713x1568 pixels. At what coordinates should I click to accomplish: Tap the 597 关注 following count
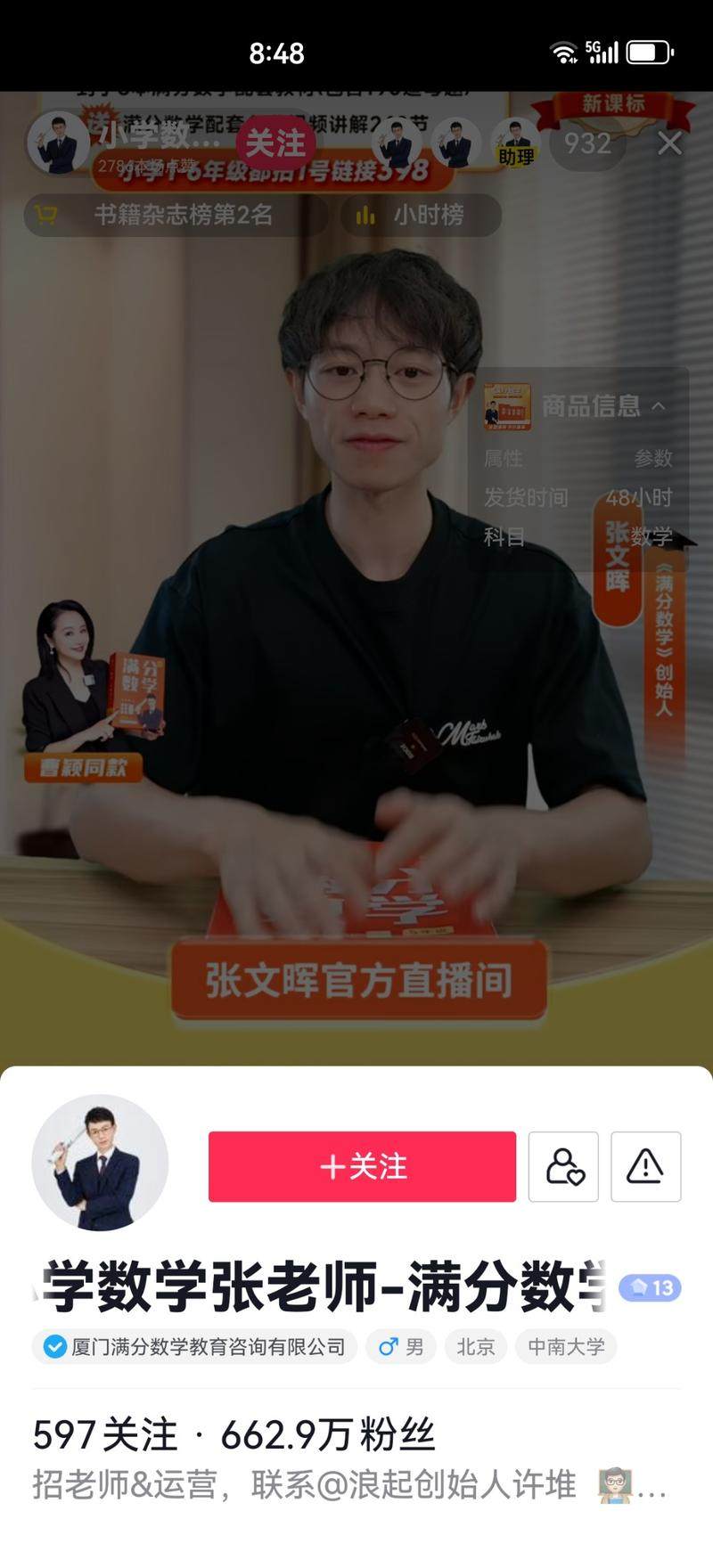105,1435
